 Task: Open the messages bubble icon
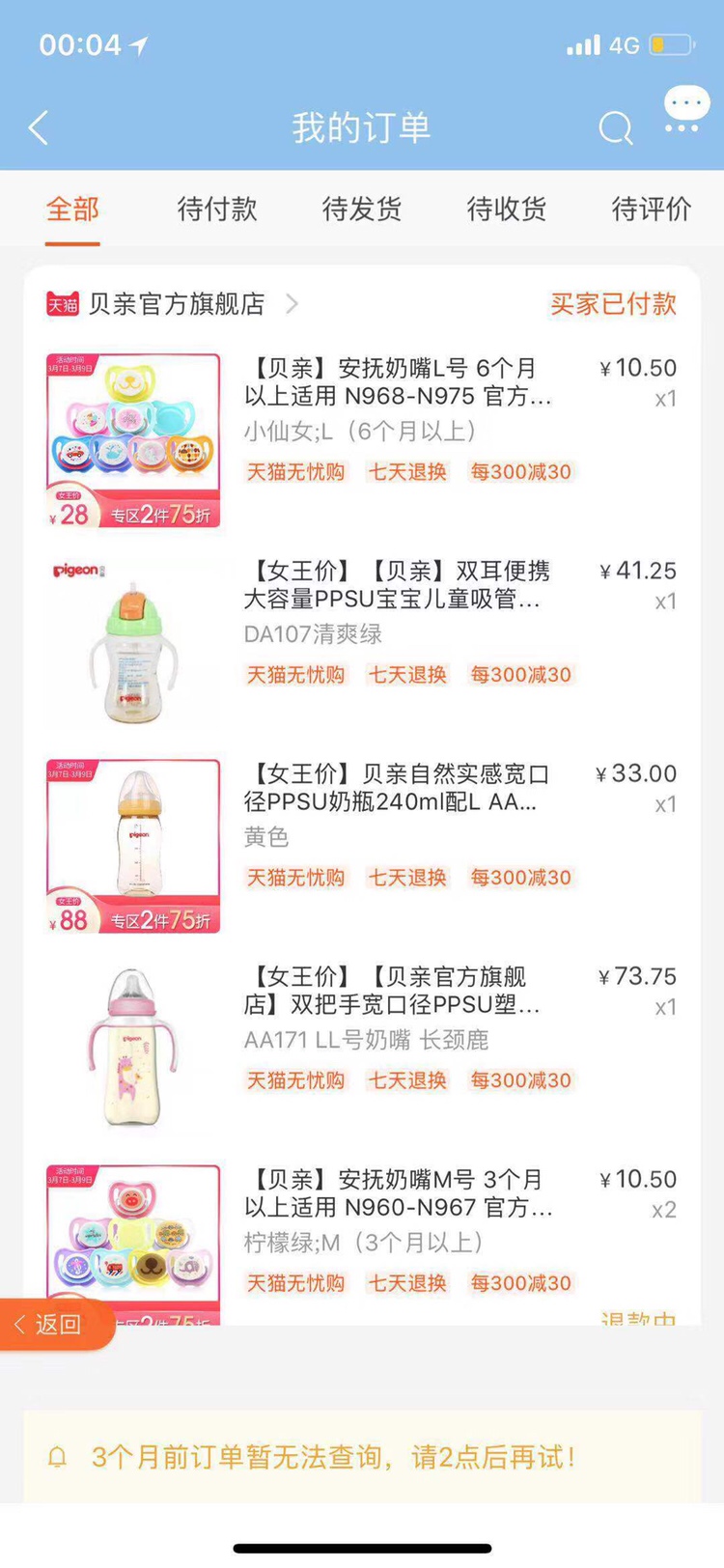point(685,110)
